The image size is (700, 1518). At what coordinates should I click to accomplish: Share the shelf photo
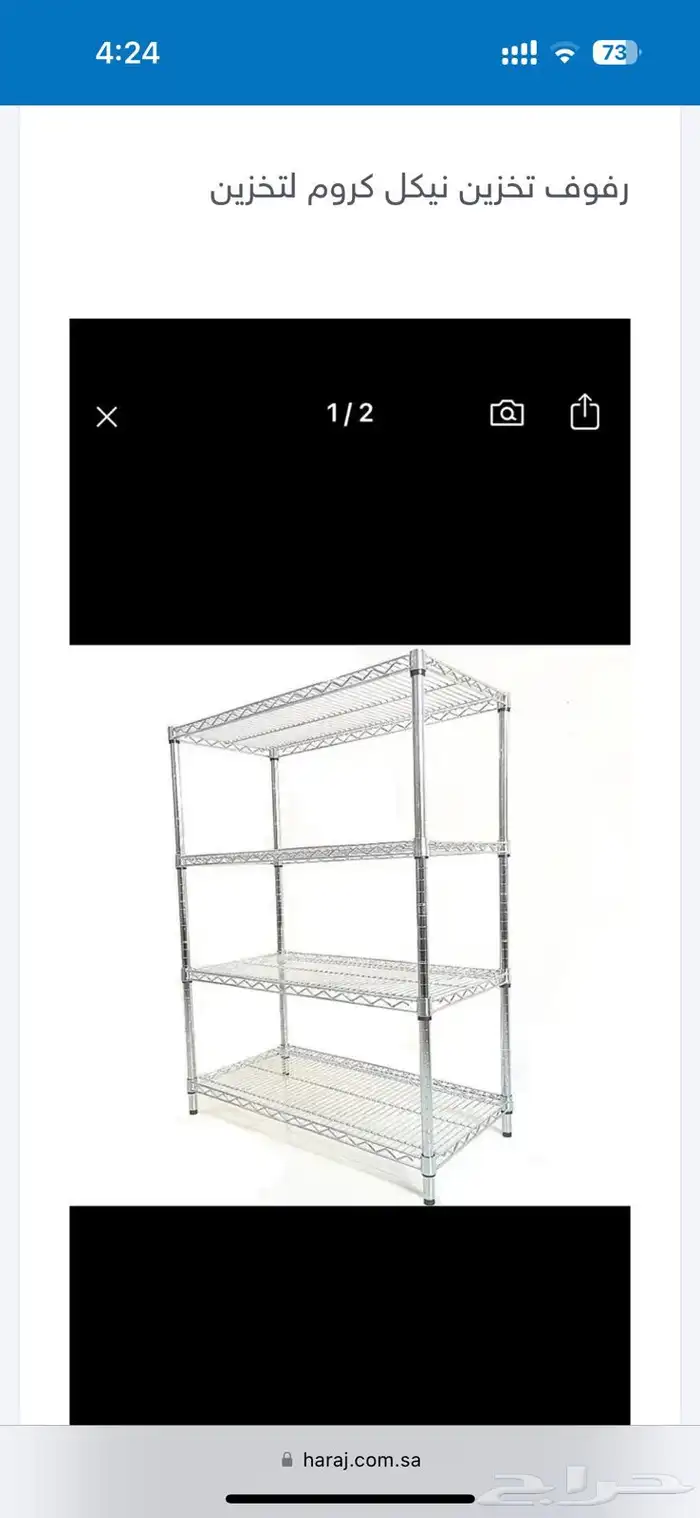coord(585,412)
